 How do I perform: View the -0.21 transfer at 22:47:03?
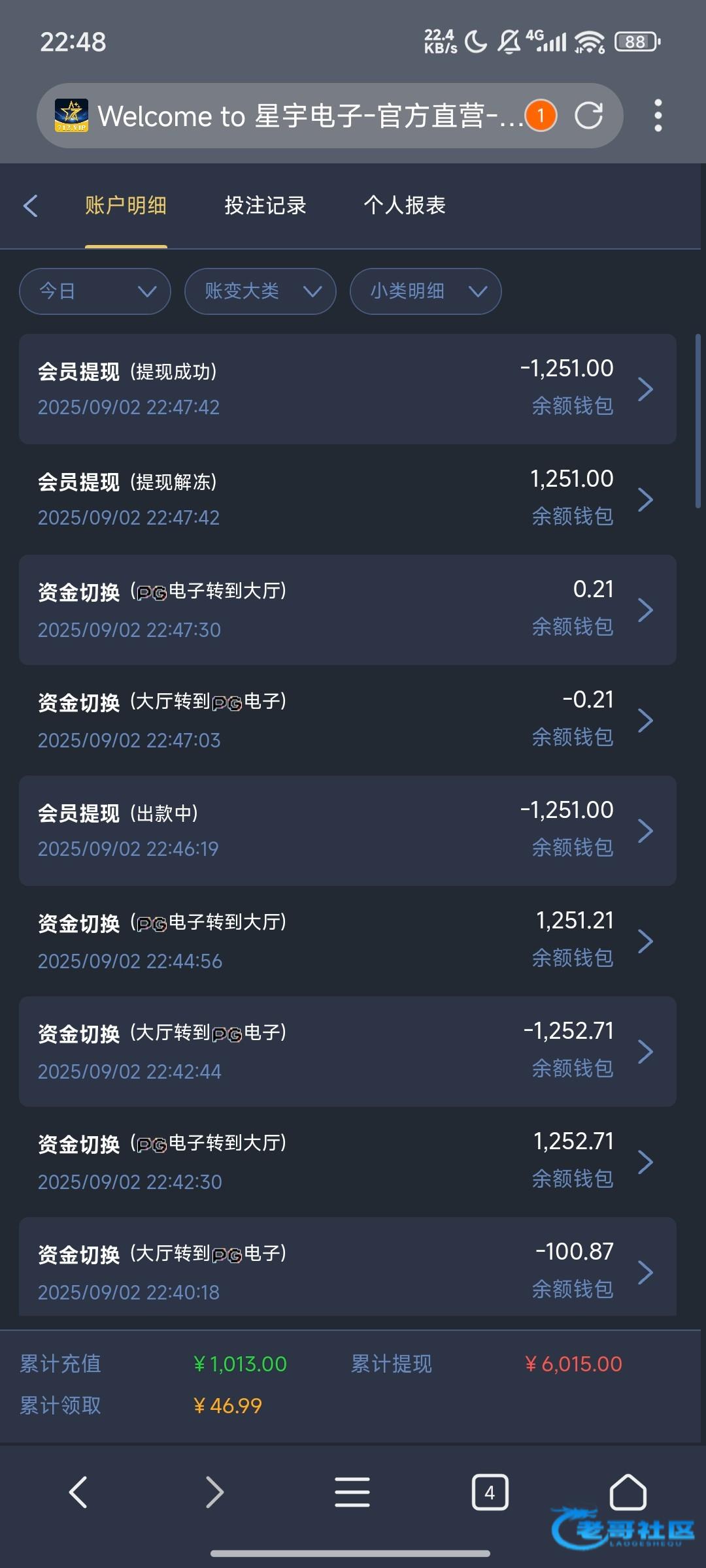[x=347, y=721]
